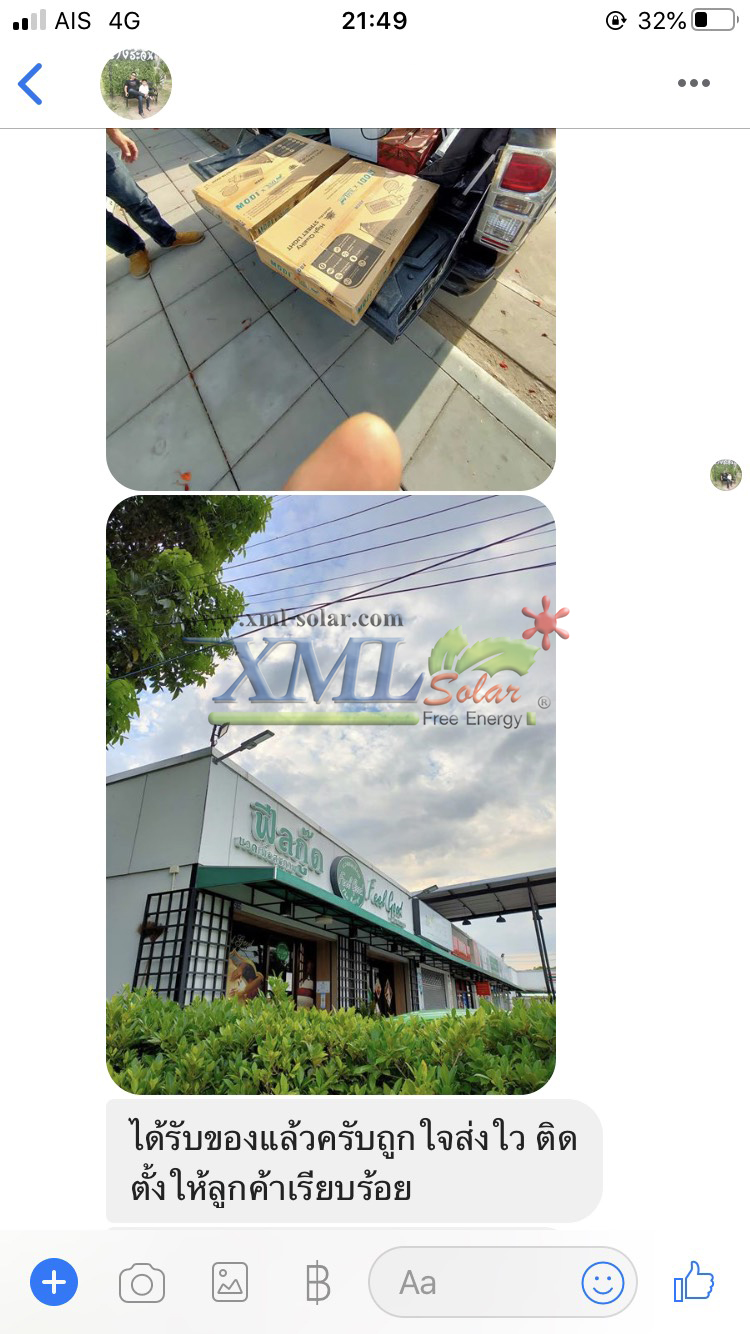Open the photo gallery picker
This screenshot has height=1334, width=750.
228,1281
